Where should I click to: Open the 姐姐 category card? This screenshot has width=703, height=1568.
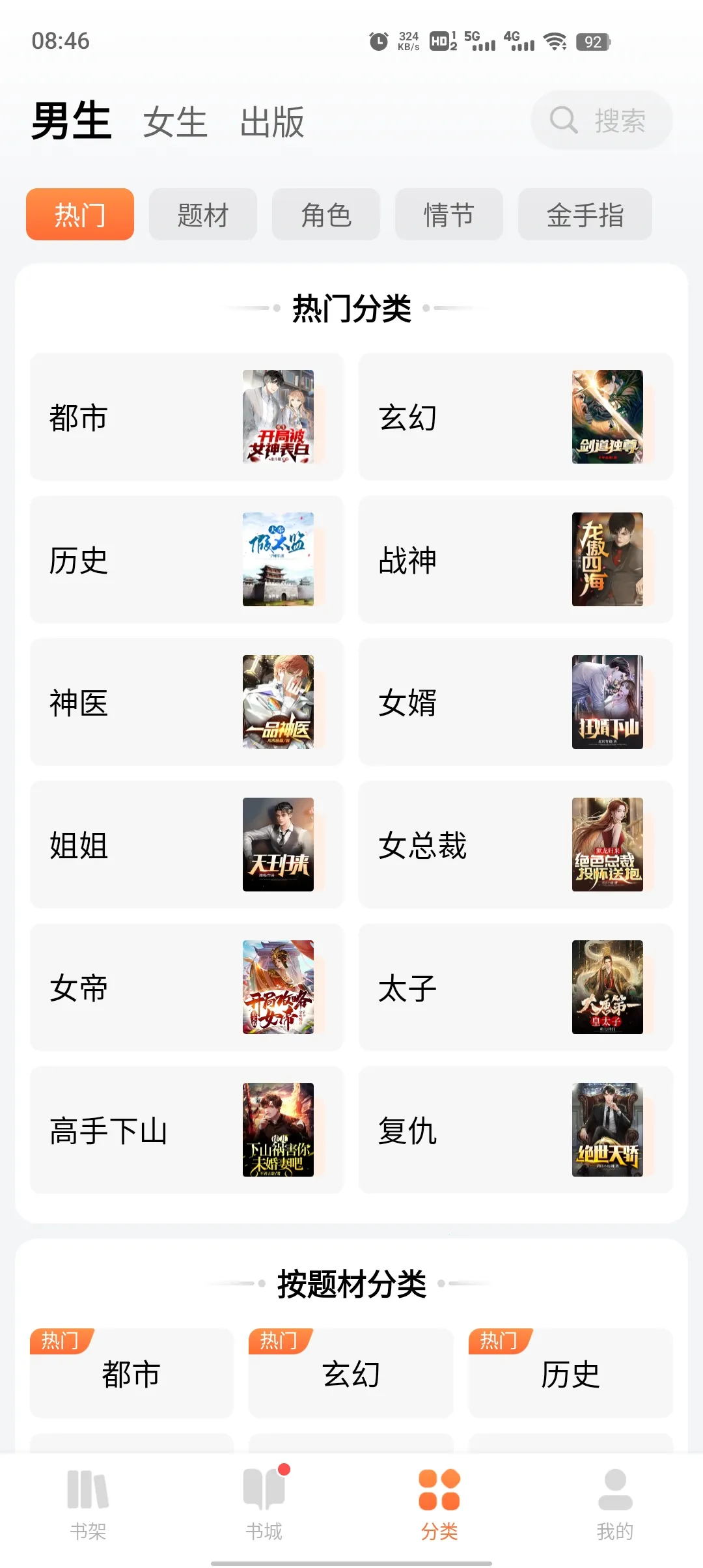point(186,845)
